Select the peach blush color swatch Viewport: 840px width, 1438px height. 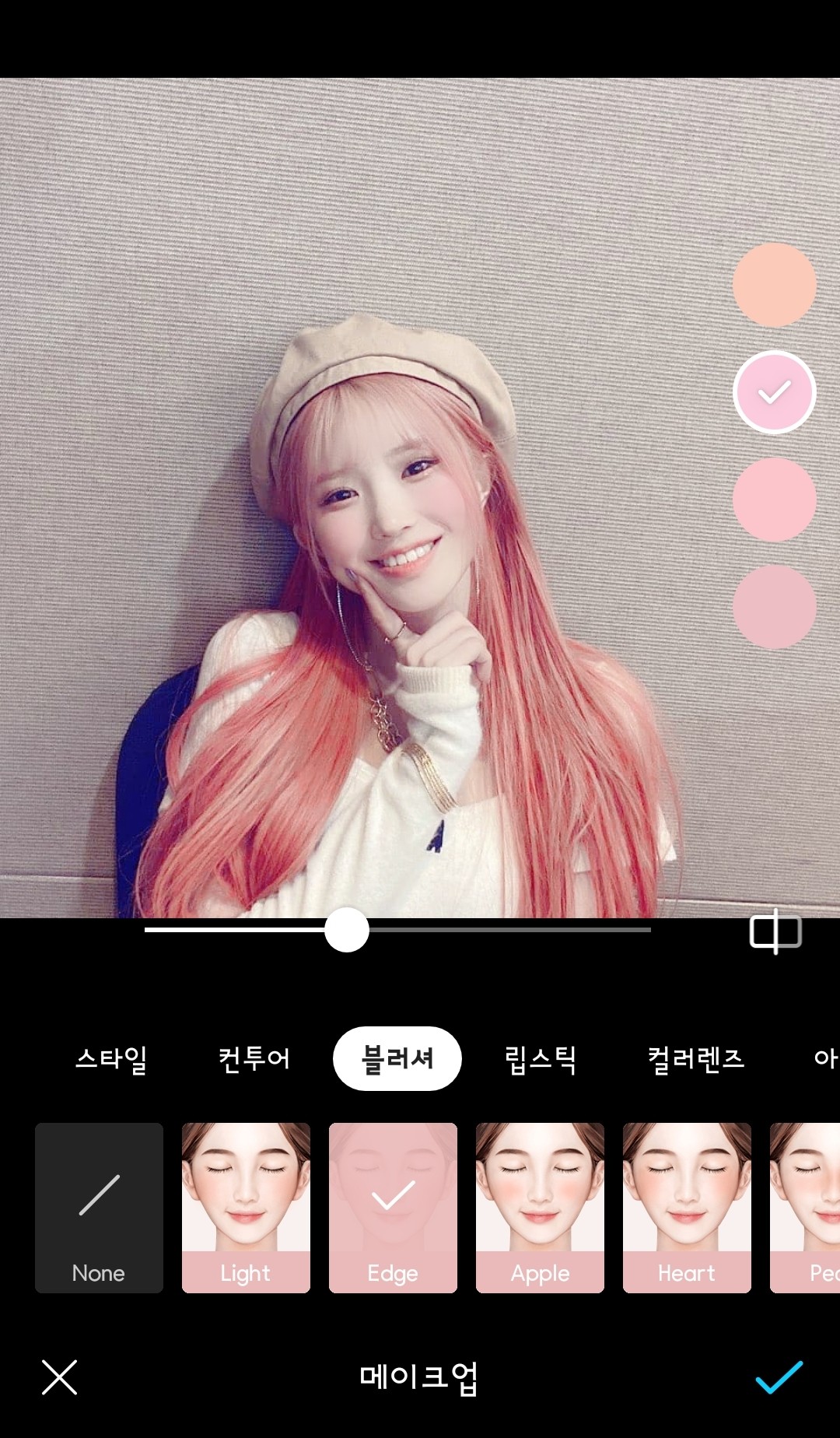point(774,285)
